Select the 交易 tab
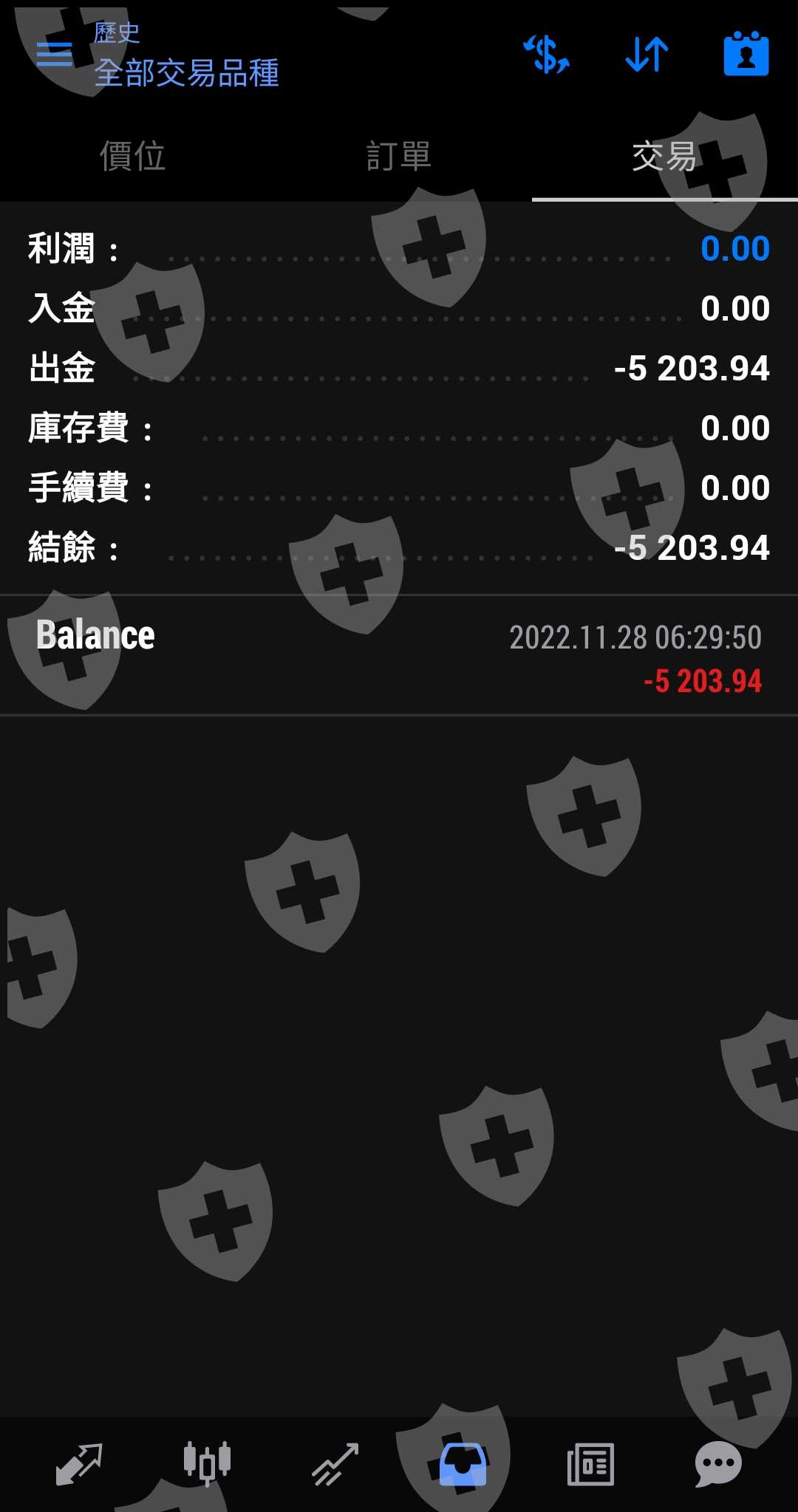Screen dimensions: 798x1512 tap(664, 157)
